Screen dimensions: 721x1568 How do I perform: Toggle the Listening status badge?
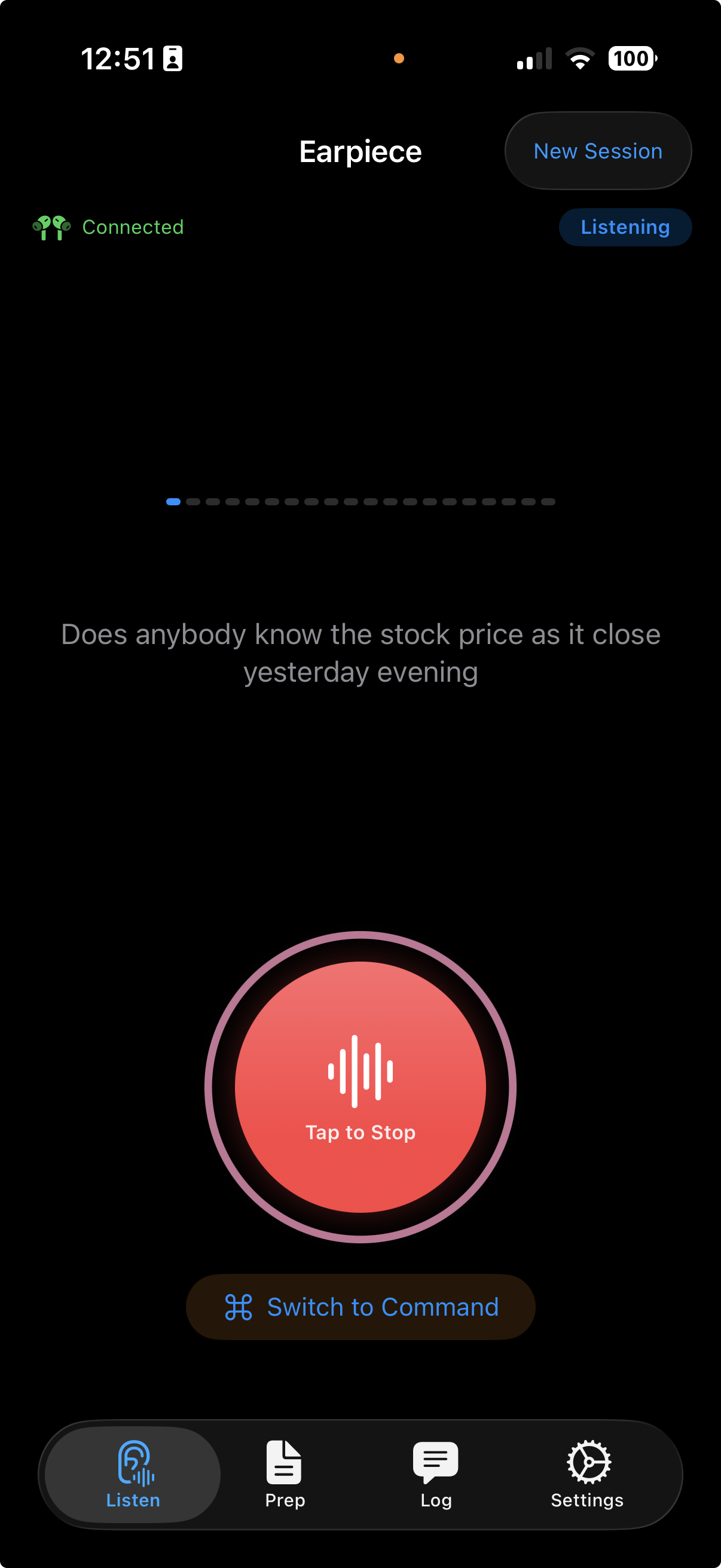pyautogui.click(x=625, y=227)
